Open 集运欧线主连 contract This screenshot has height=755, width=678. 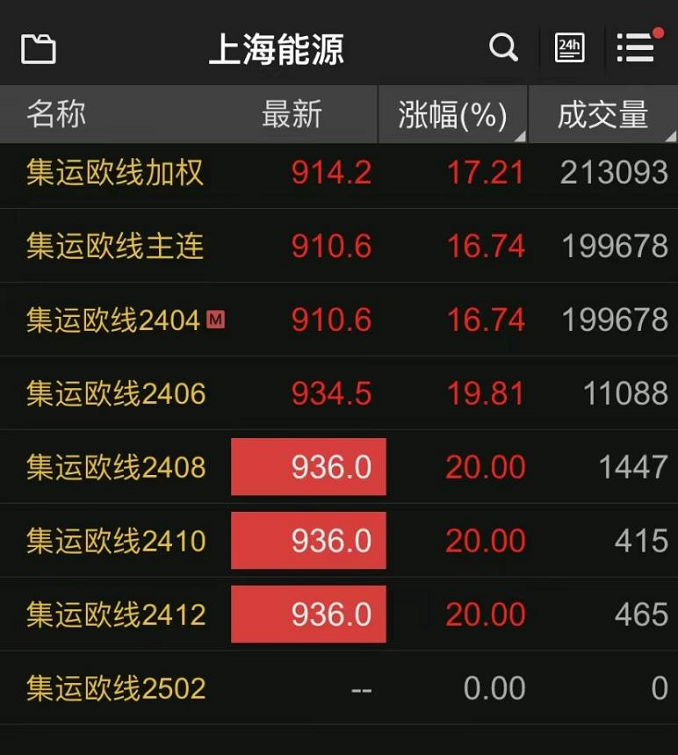[x=115, y=246]
